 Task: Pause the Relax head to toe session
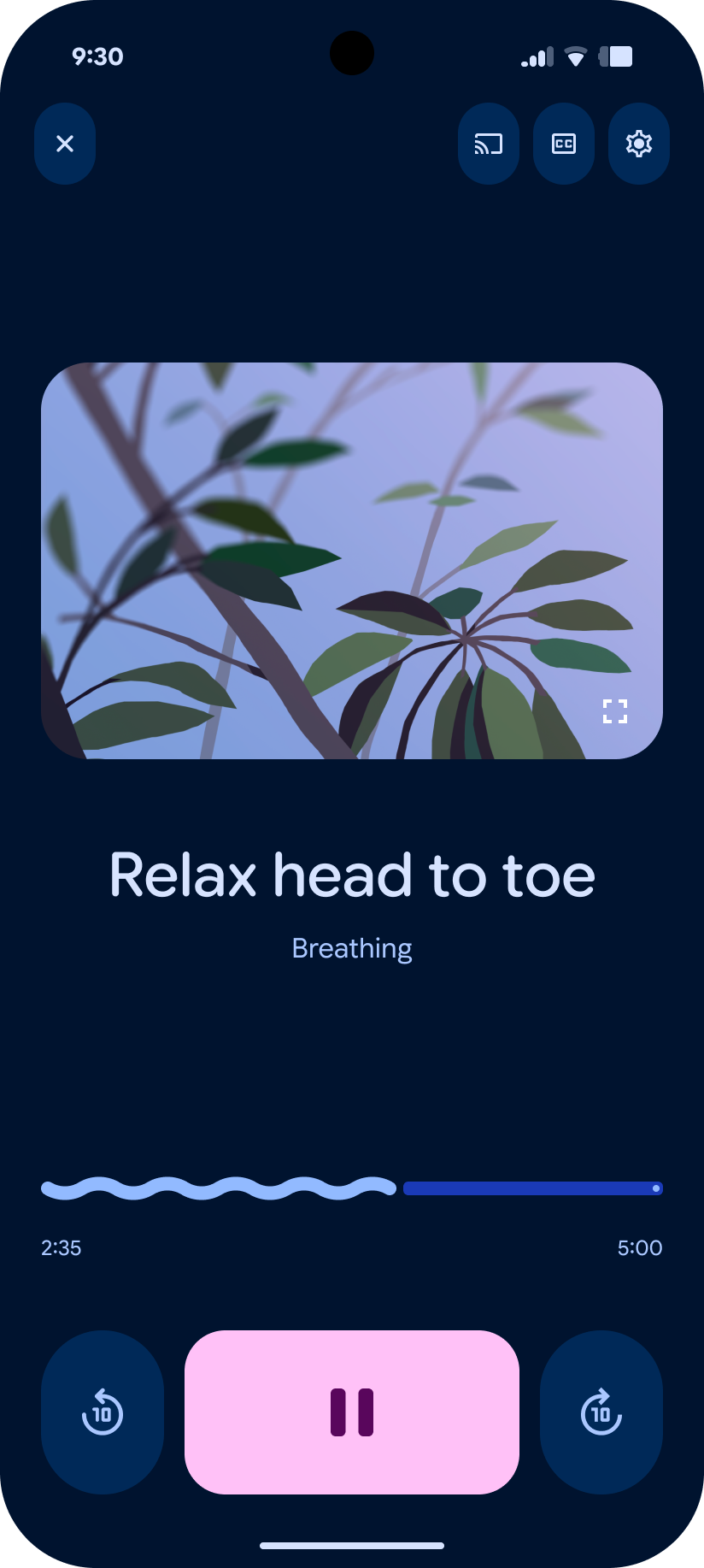(x=352, y=1412)
